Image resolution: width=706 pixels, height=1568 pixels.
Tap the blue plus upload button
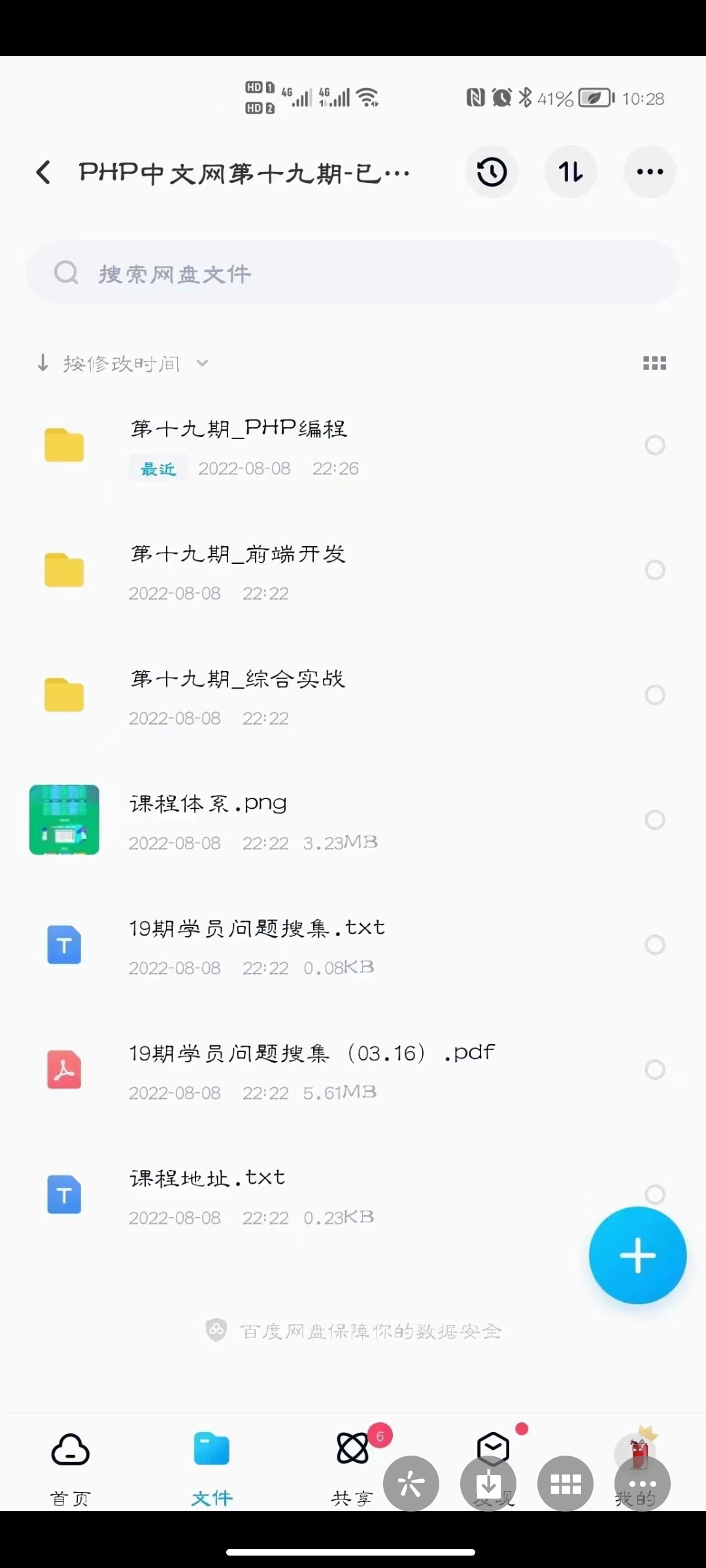click(x=637, y=1255)
